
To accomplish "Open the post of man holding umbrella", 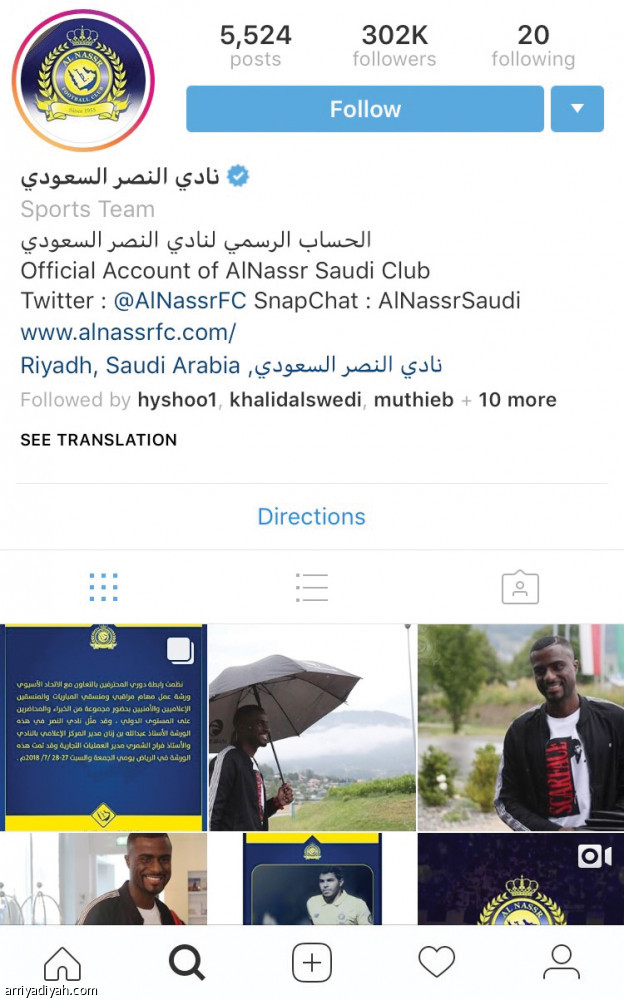I will pyautogui.click(x=311, y=727).
